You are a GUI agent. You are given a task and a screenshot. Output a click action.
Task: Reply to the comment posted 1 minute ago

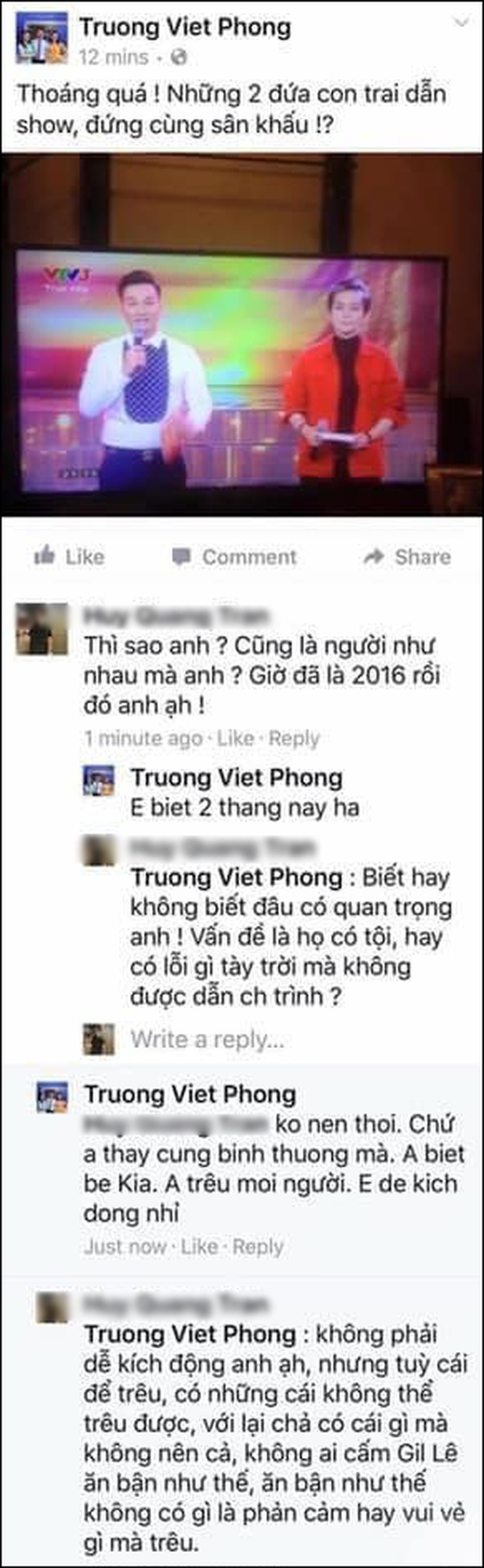tap(294, 738)
